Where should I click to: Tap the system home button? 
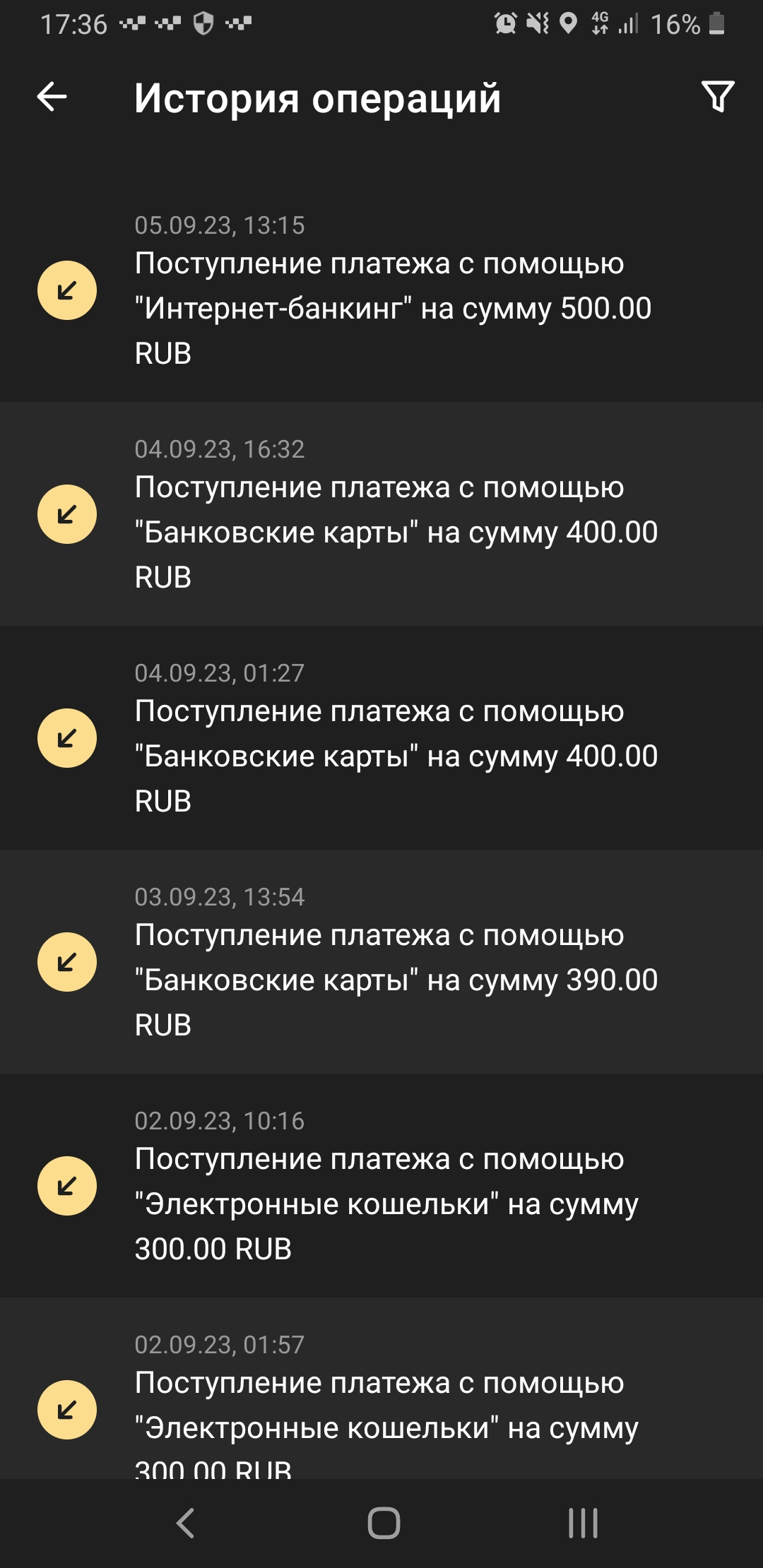coord(384,1523)
